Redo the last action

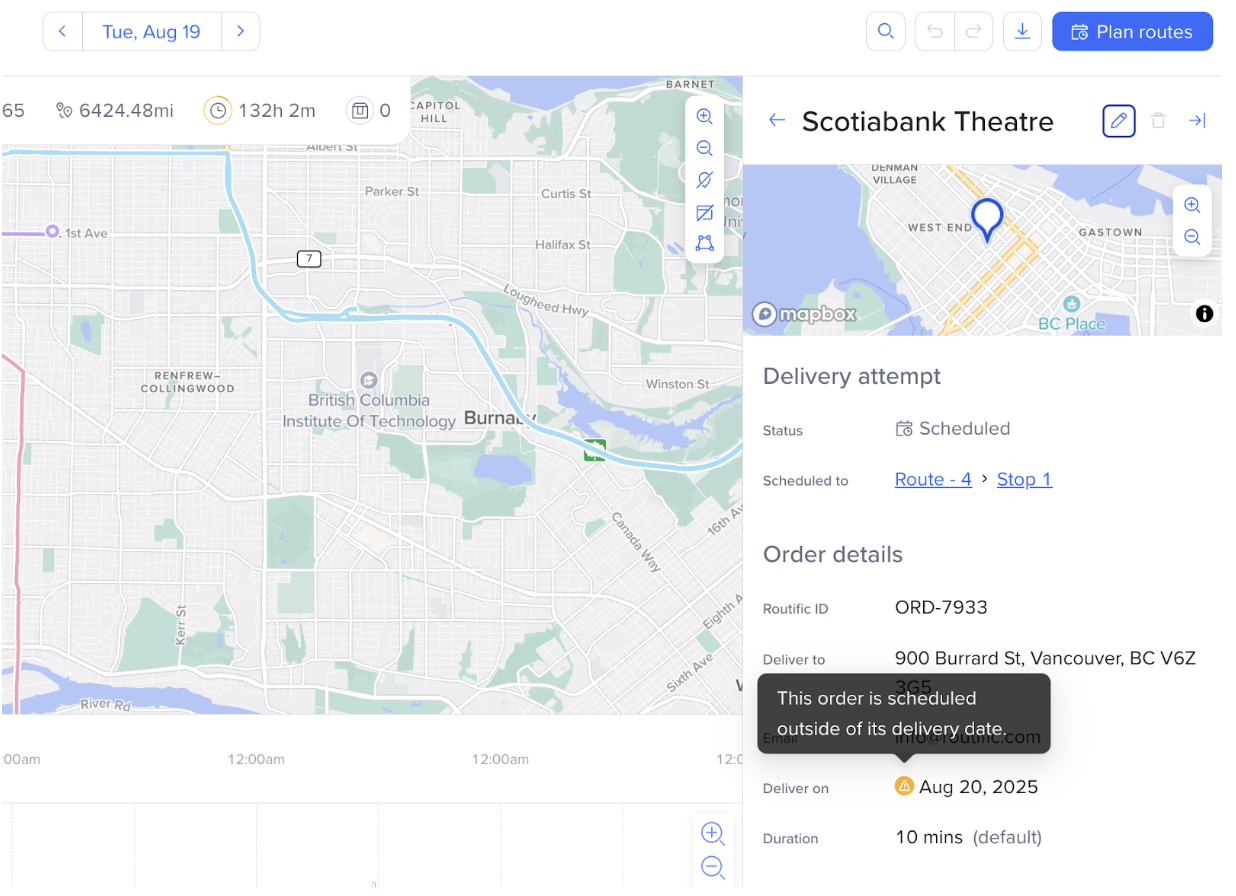[x=973, y=32]
